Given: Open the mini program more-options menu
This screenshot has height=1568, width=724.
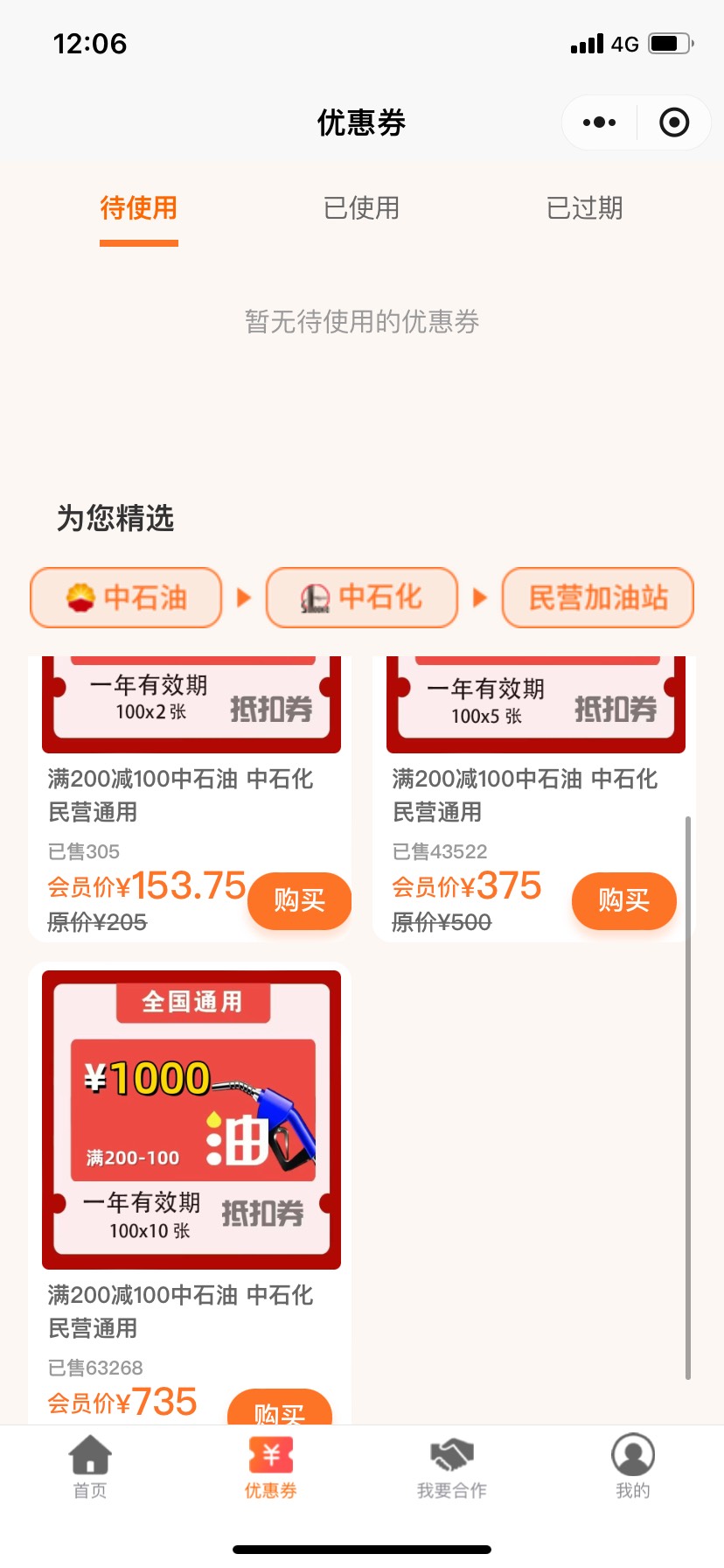Looking at the screenshot, I should 599,122.
